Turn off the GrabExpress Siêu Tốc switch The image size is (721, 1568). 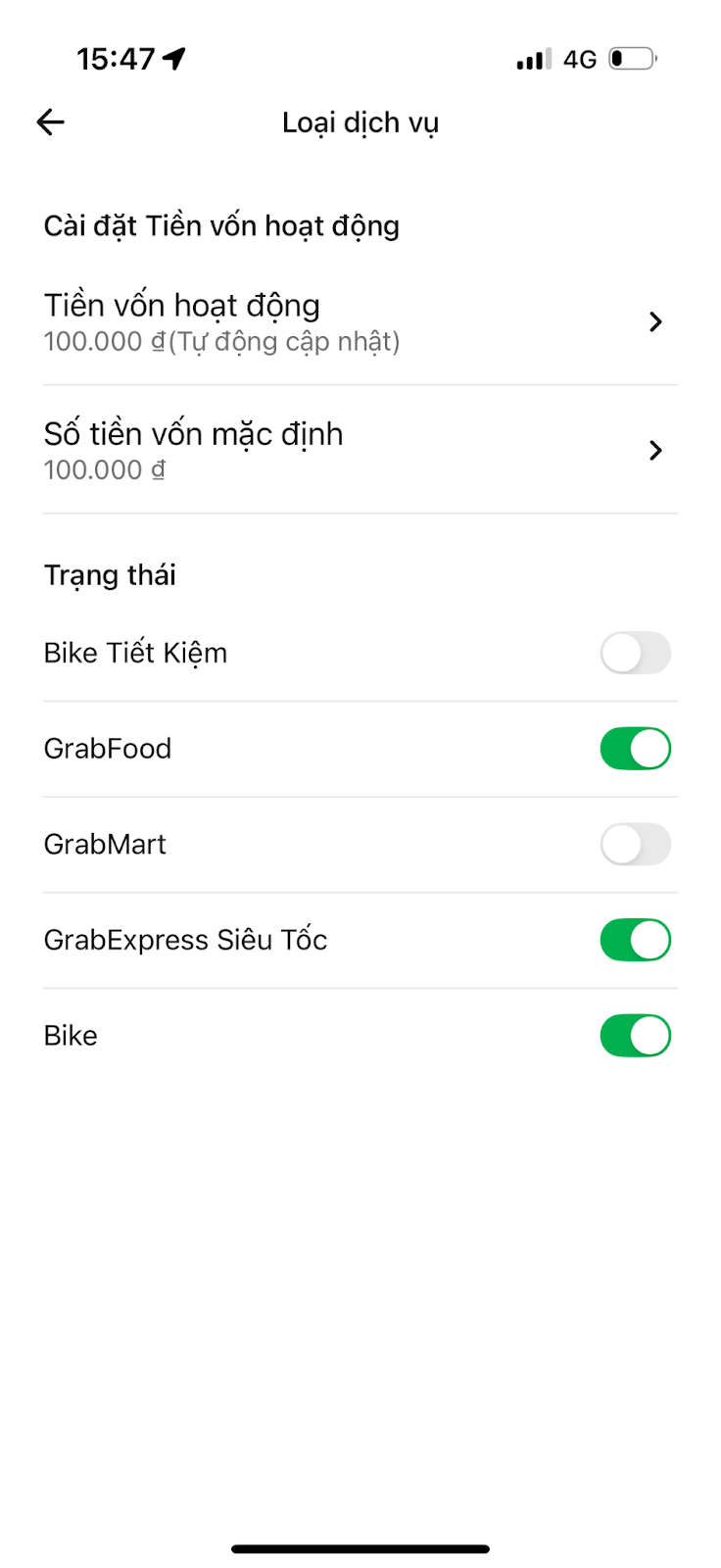pos(635,940)
